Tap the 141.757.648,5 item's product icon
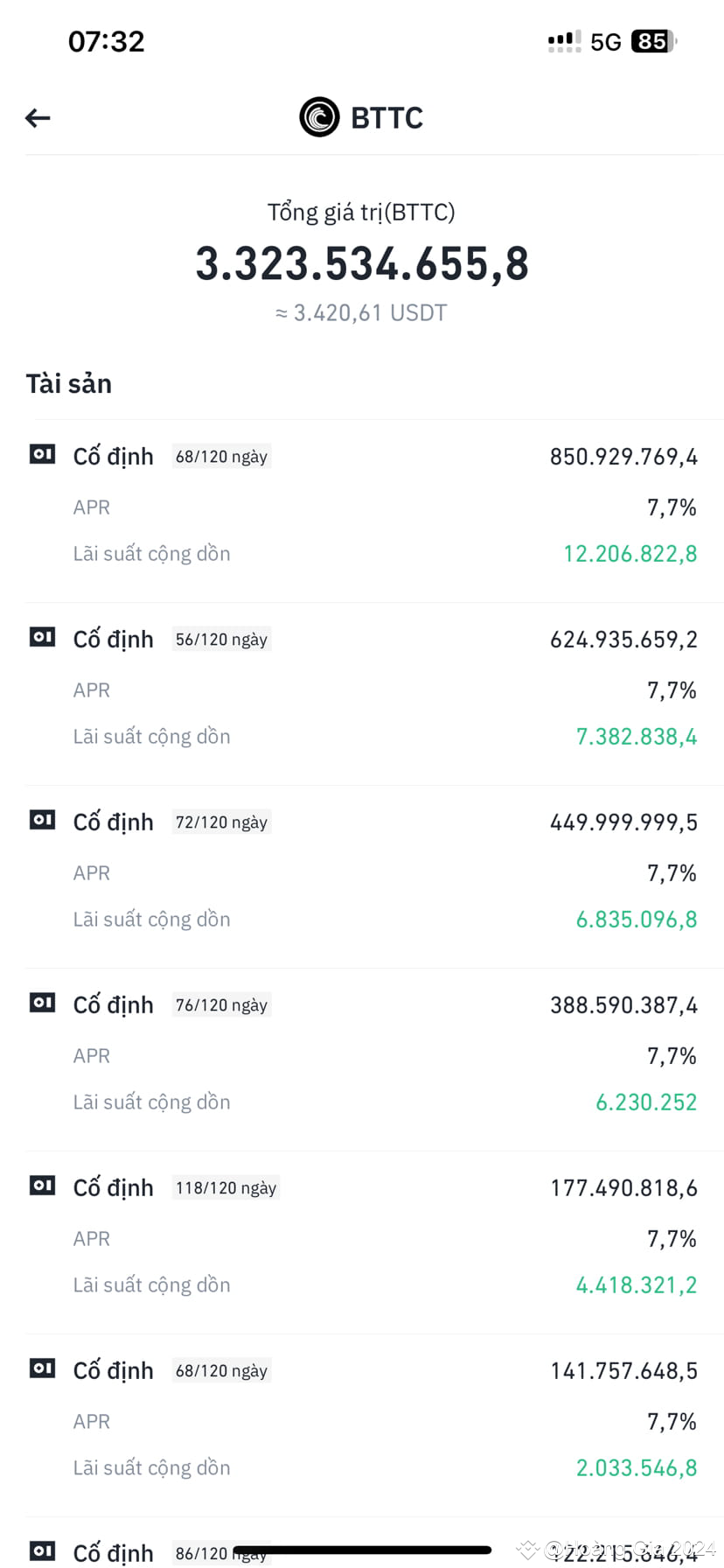 pos(41,1368)
